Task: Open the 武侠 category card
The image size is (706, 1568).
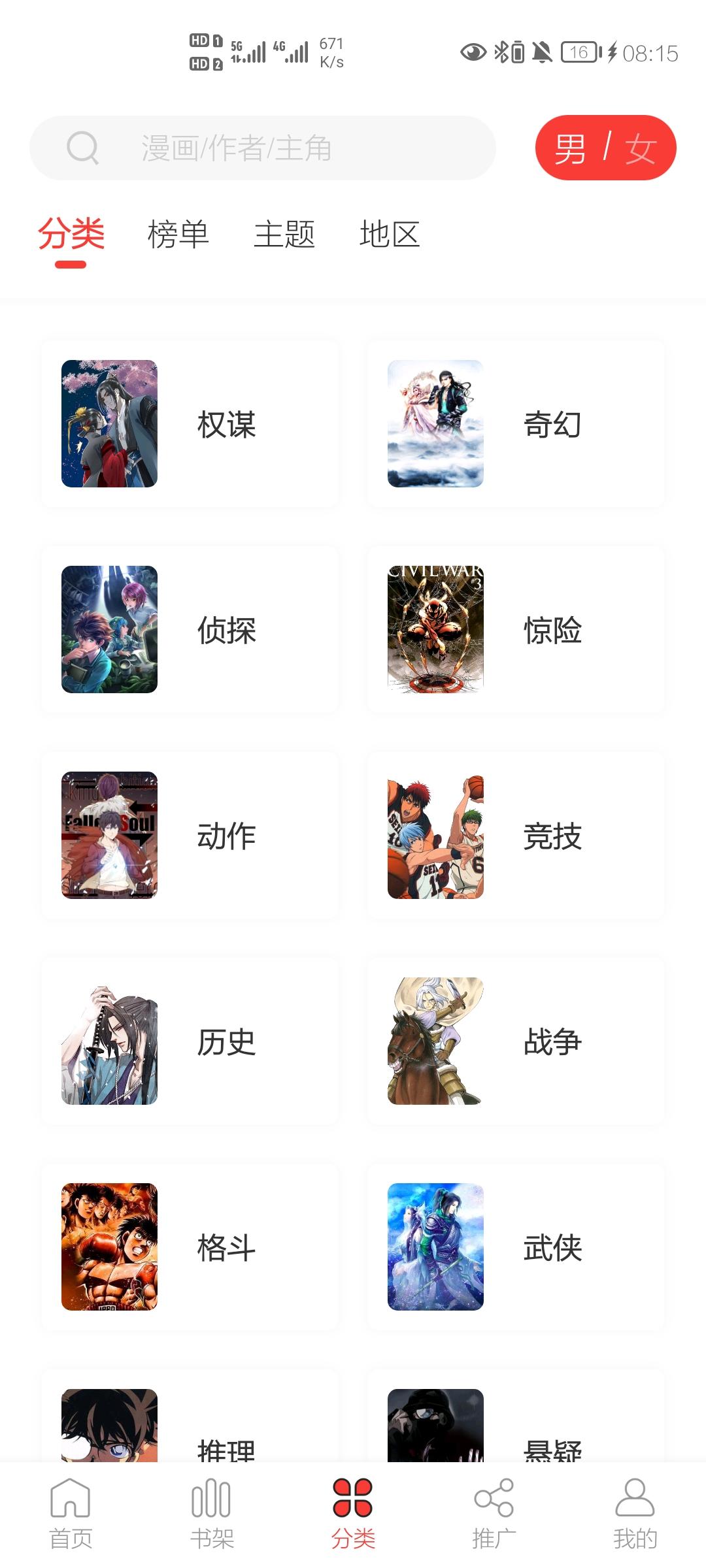Action: click(x=516, y=1247)
